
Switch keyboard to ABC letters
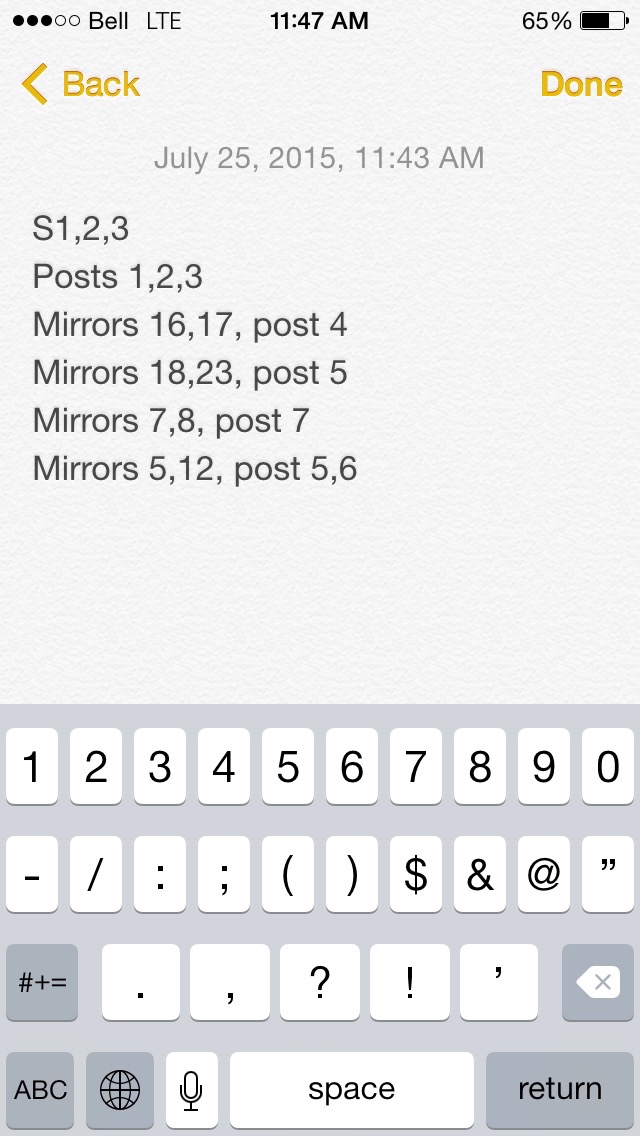click(x=41, y=1090)
